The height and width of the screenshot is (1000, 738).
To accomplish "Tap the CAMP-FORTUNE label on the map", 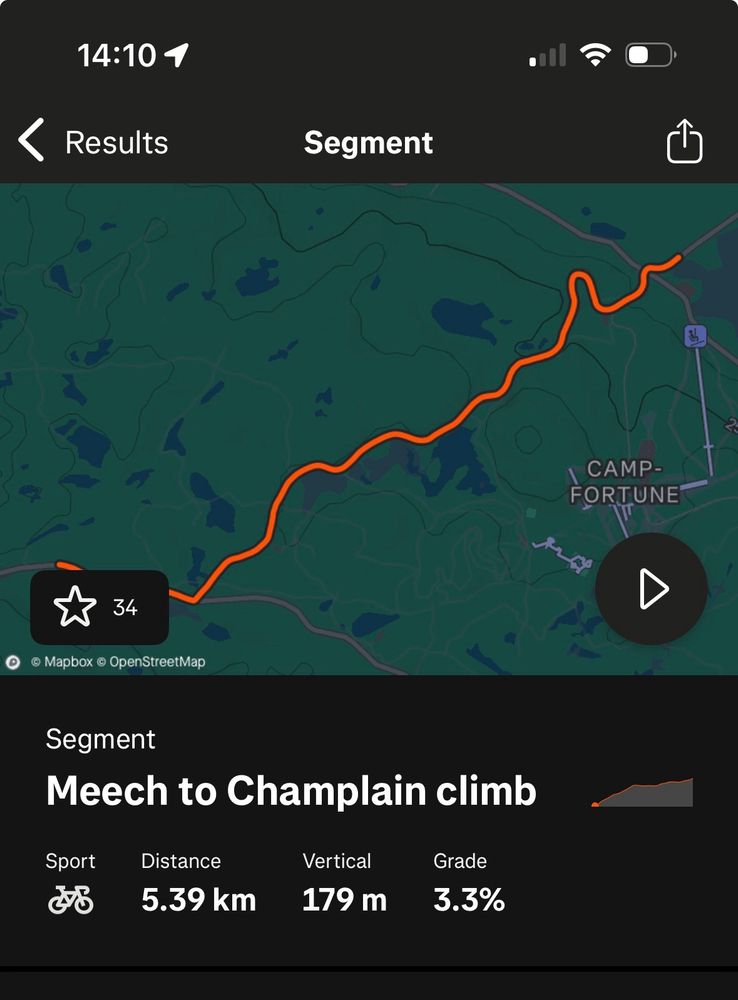I will [625, 480].
